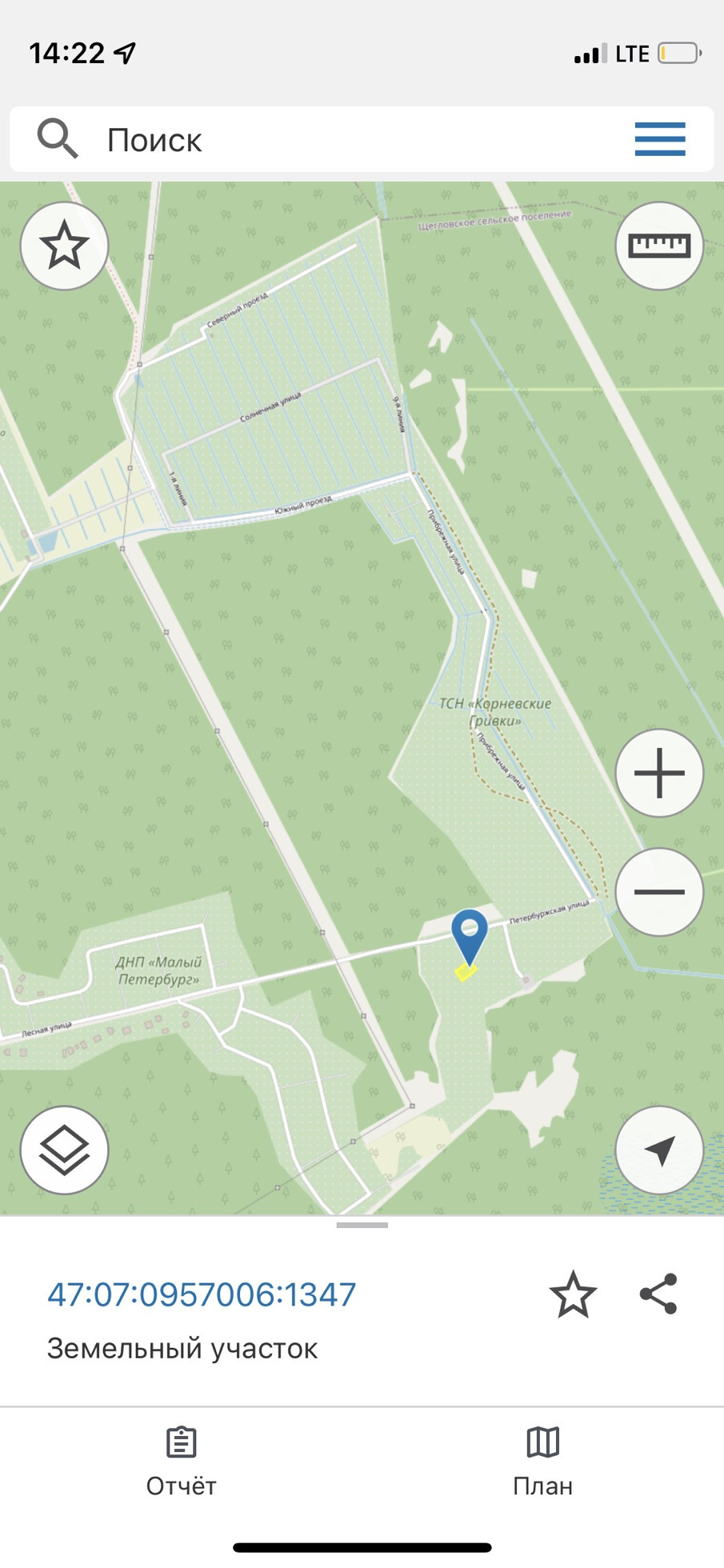Open the Поиск search field

point(320,139)
